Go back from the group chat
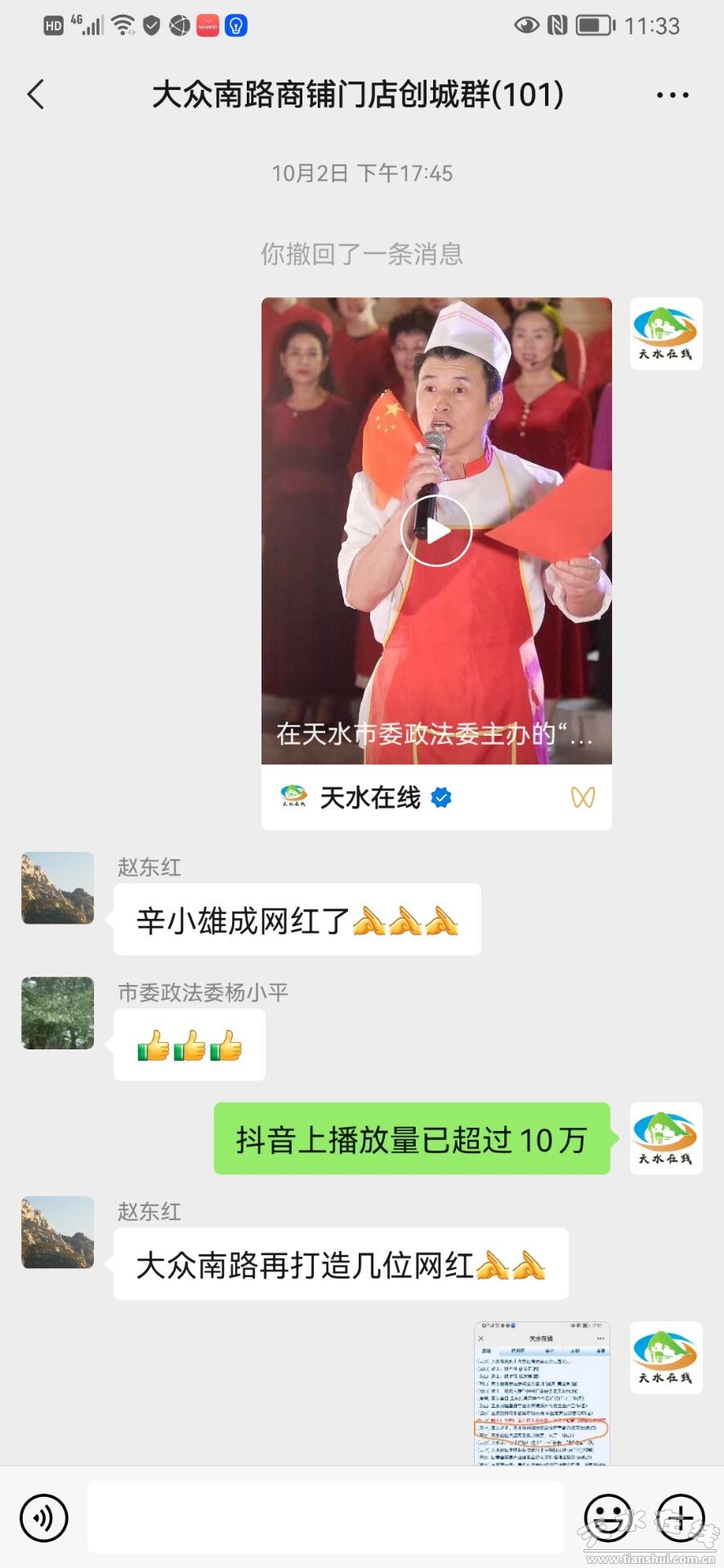Screen dimensions: 724x1568 pos(35,95)
